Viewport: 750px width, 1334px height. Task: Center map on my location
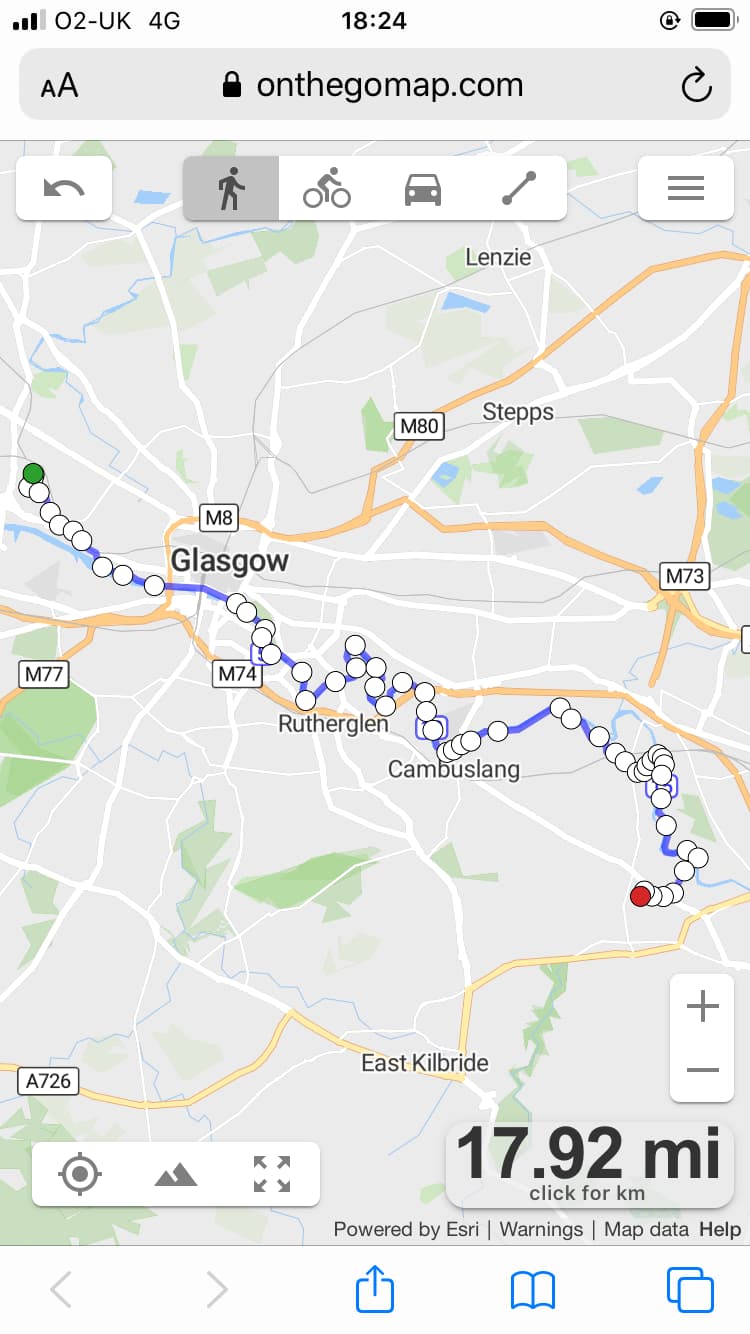(80, 1174)
